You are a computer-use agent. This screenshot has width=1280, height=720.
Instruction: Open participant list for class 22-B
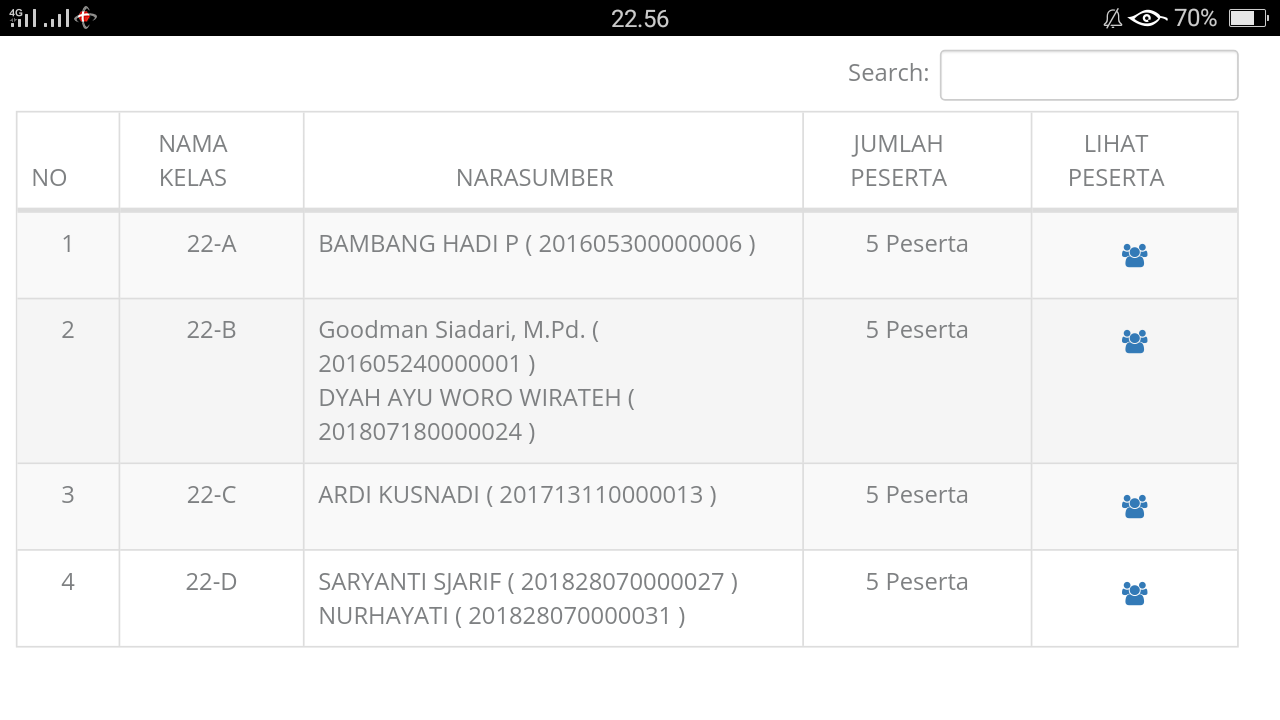click(x=1134, y=341)
